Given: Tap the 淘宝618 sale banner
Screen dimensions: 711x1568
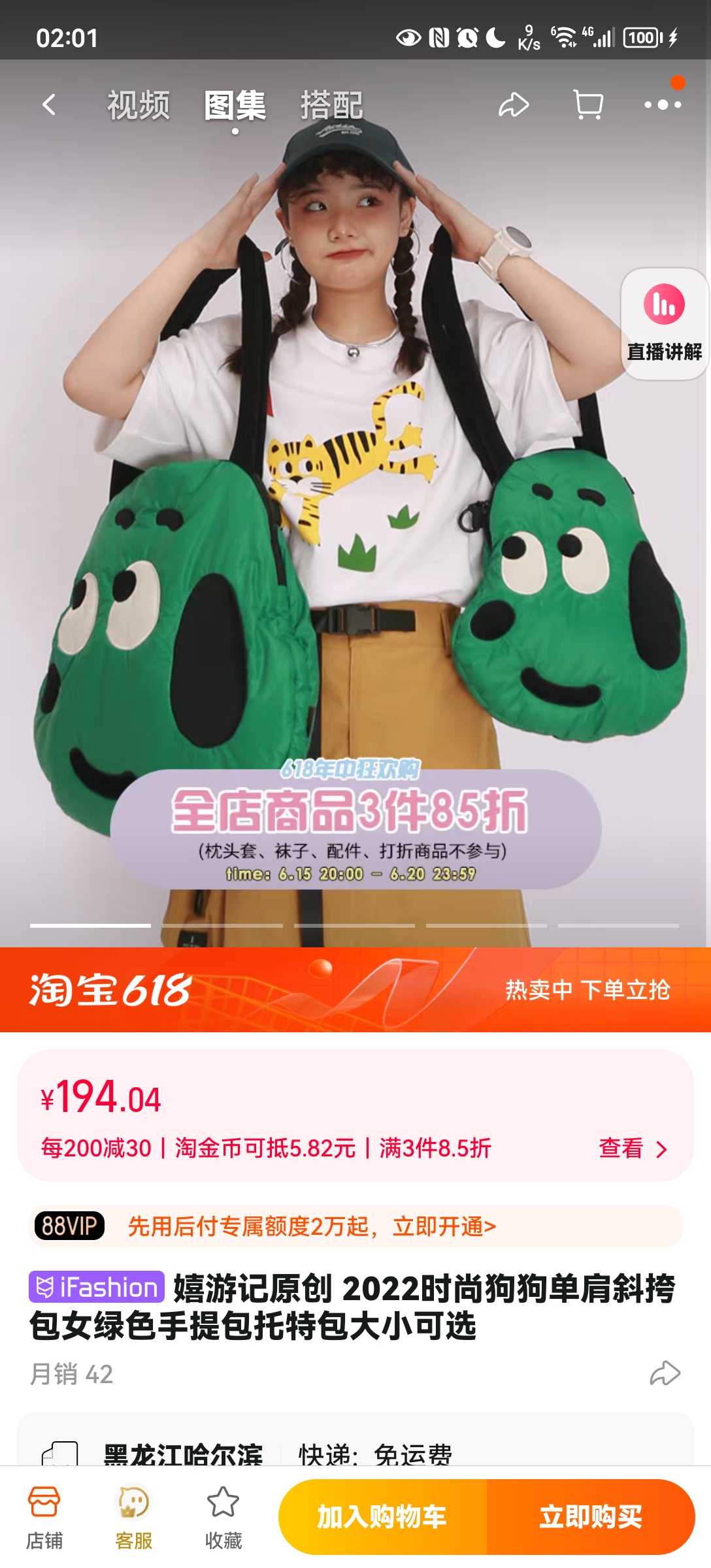Looking at the screenshot, I should point(355,989).
